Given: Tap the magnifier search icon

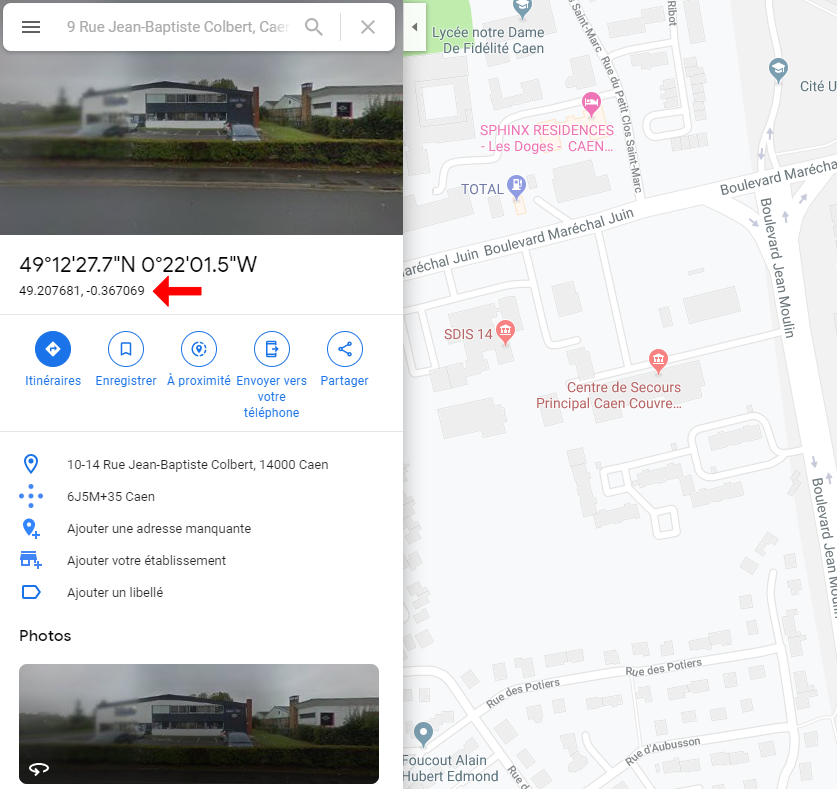Looking at the screenshot, I should coord(314,27).
